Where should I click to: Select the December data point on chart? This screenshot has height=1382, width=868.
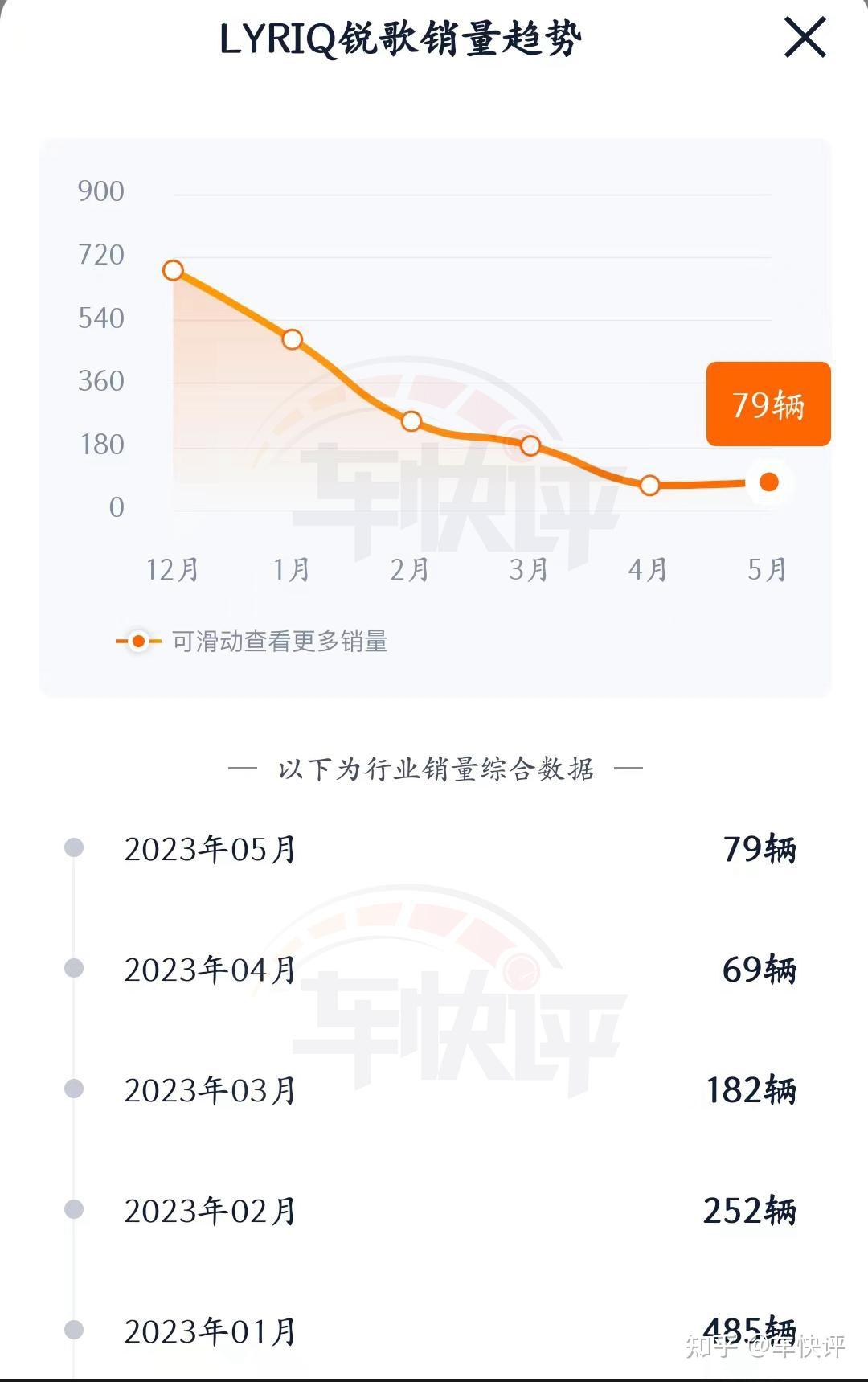[x=173, y=270]
